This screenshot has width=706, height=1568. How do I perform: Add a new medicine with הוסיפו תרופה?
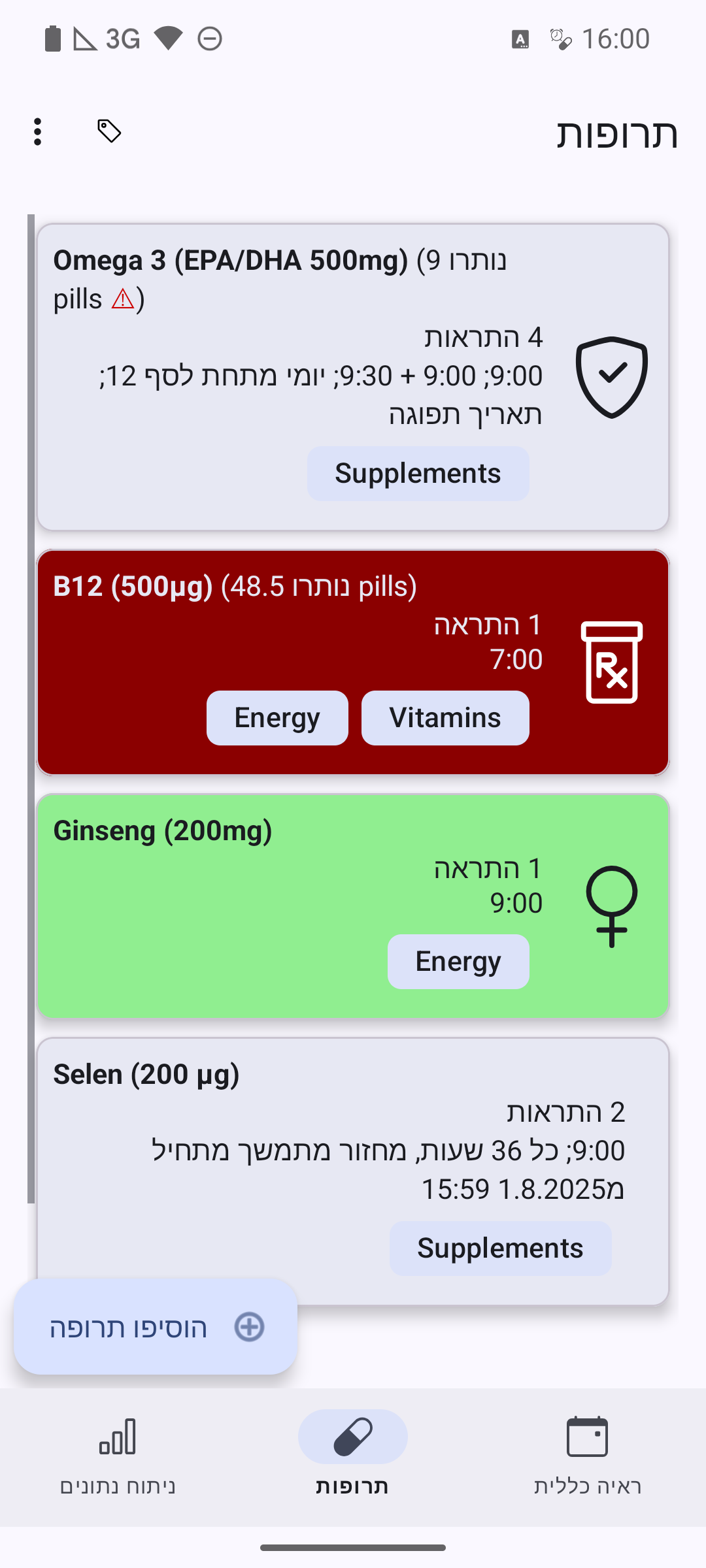[x=156, y=1327]
